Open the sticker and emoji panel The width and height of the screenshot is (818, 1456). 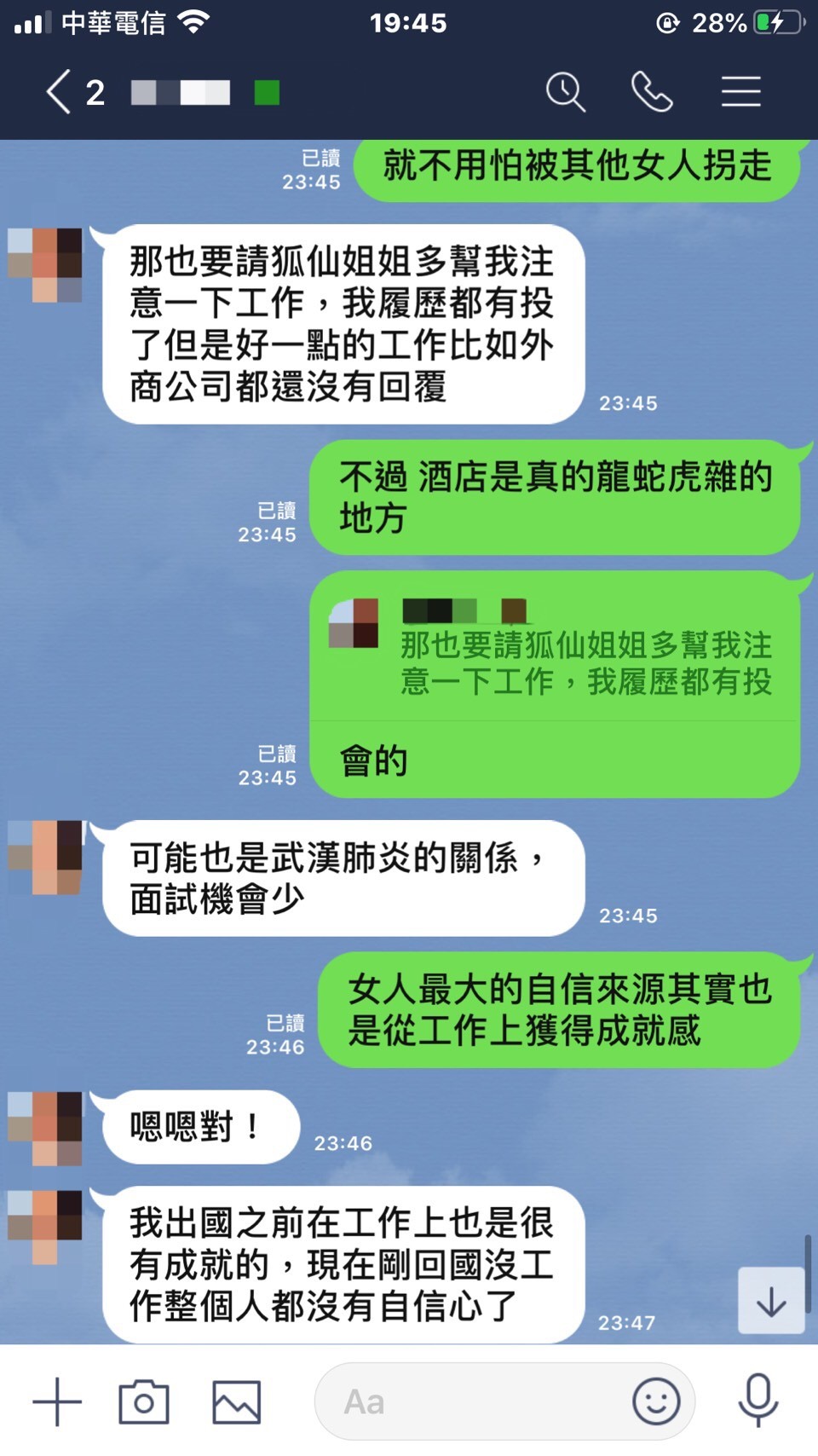pos(656,1401)
